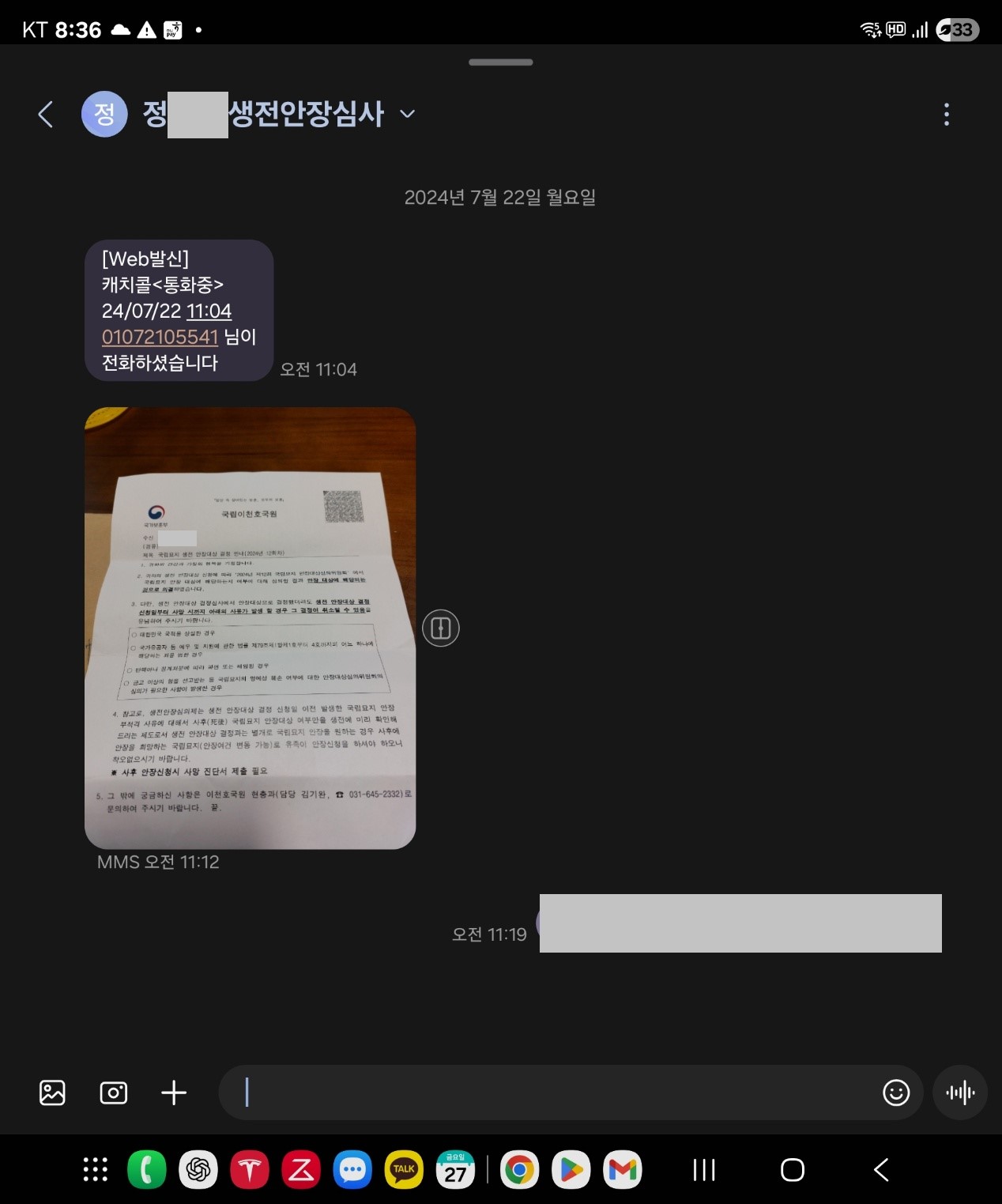
Task: Open gallery to attach an image
Action: pyautogui.click(x=52, y=1093)
